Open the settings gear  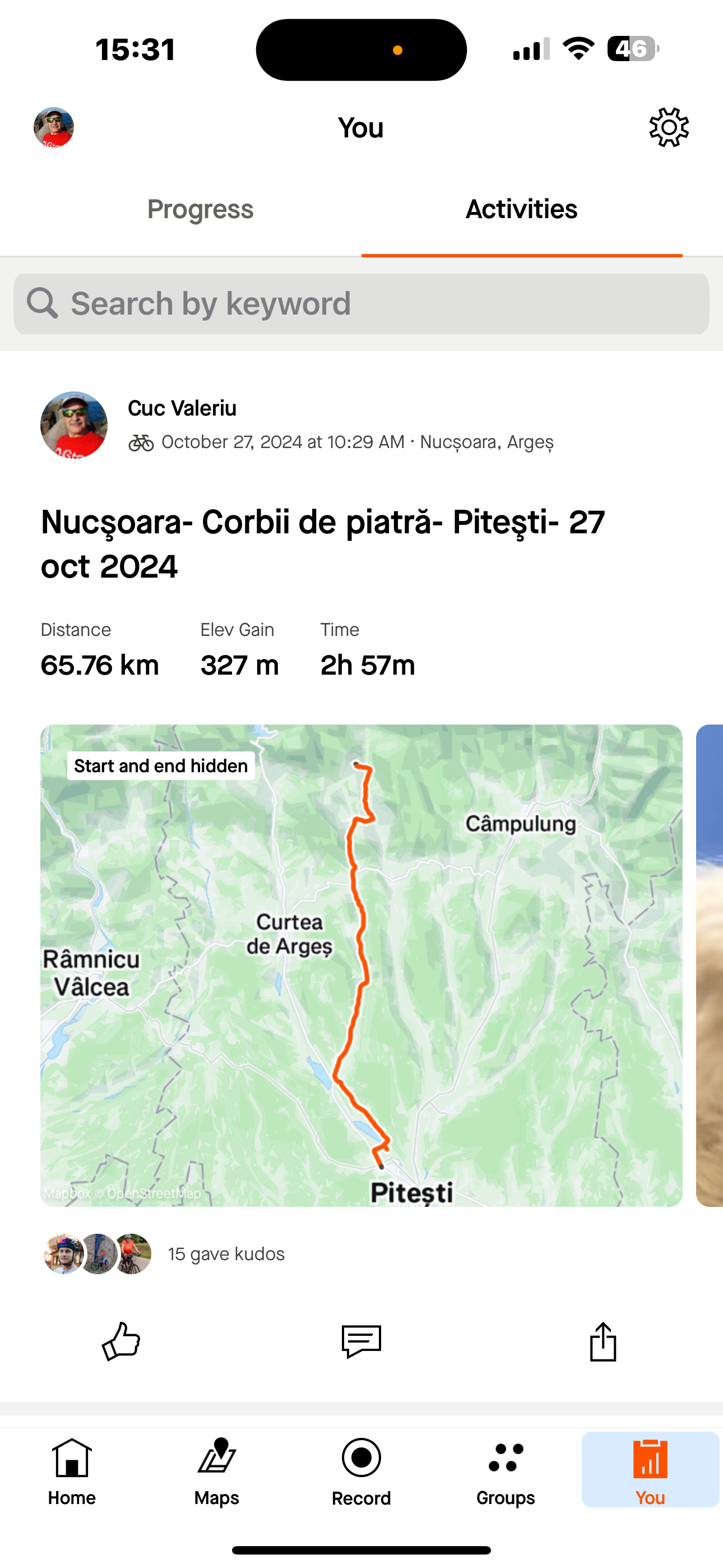tap(668, 128)
